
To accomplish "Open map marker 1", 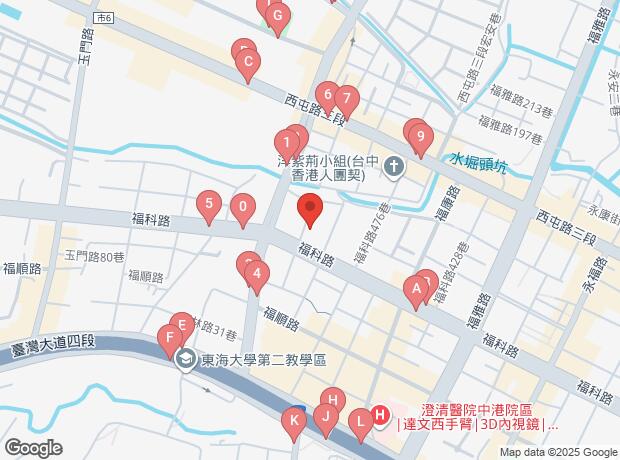I will (287, 142).
